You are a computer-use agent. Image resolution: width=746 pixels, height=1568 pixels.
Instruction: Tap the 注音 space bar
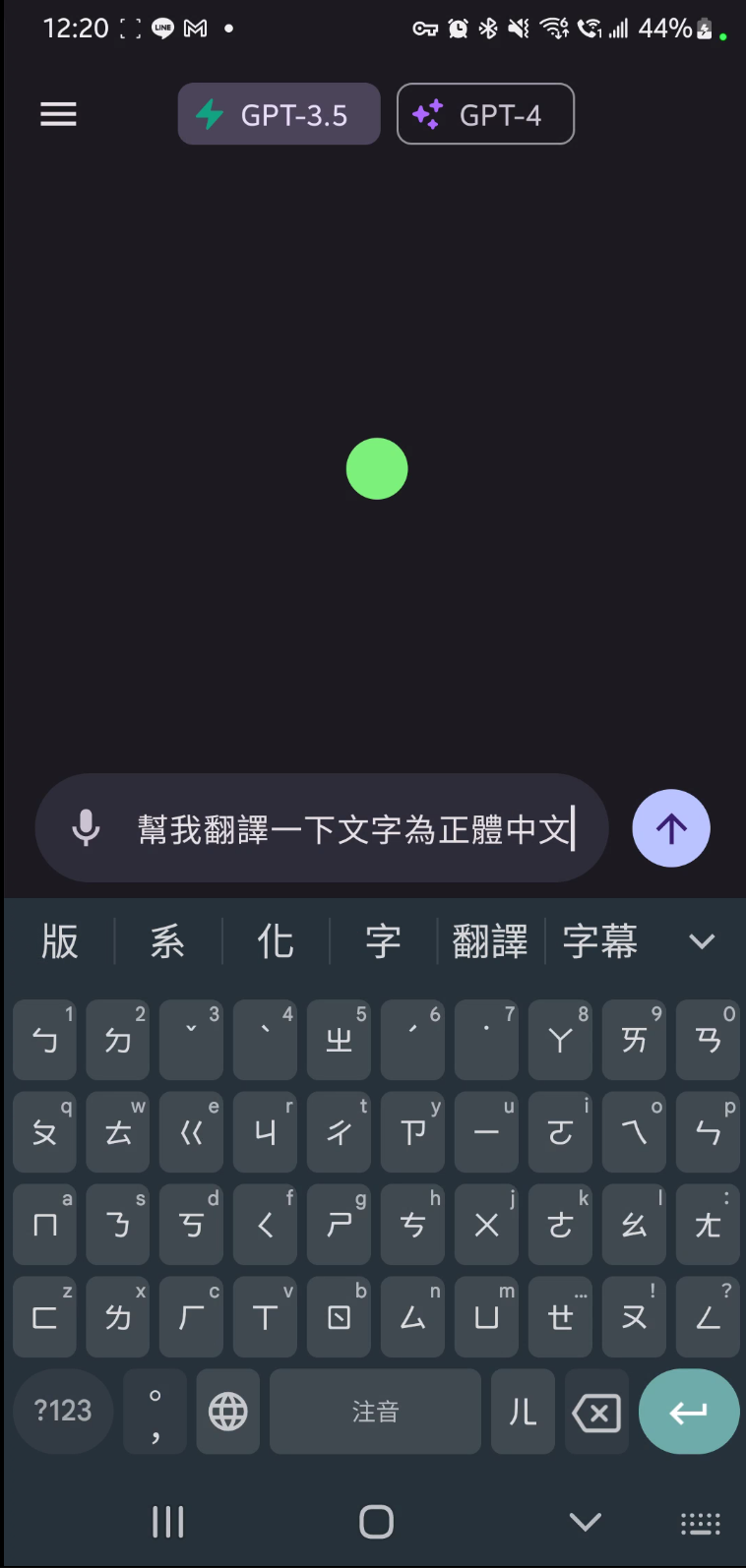pyautogui.click(x=375, y=1413)
